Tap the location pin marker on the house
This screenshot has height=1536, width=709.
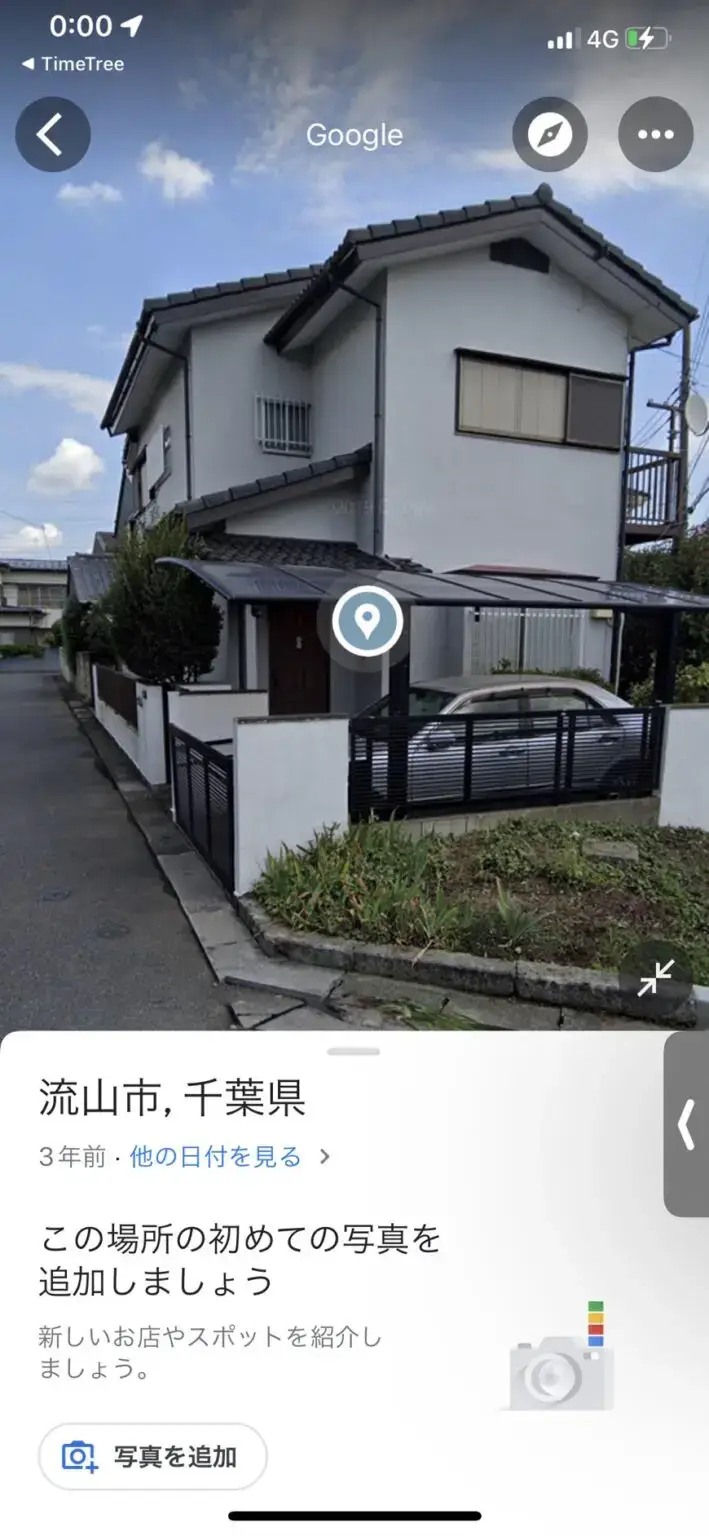(x=367, y=621)
